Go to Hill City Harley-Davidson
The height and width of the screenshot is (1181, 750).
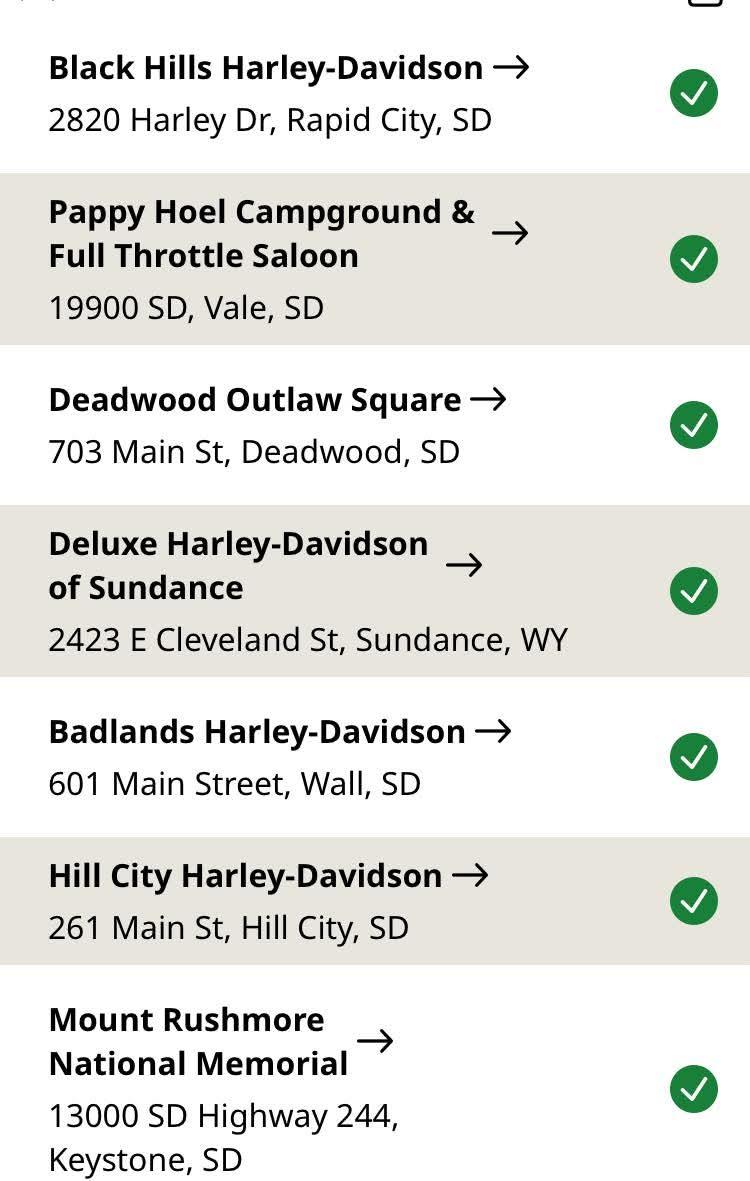(268, 876)
